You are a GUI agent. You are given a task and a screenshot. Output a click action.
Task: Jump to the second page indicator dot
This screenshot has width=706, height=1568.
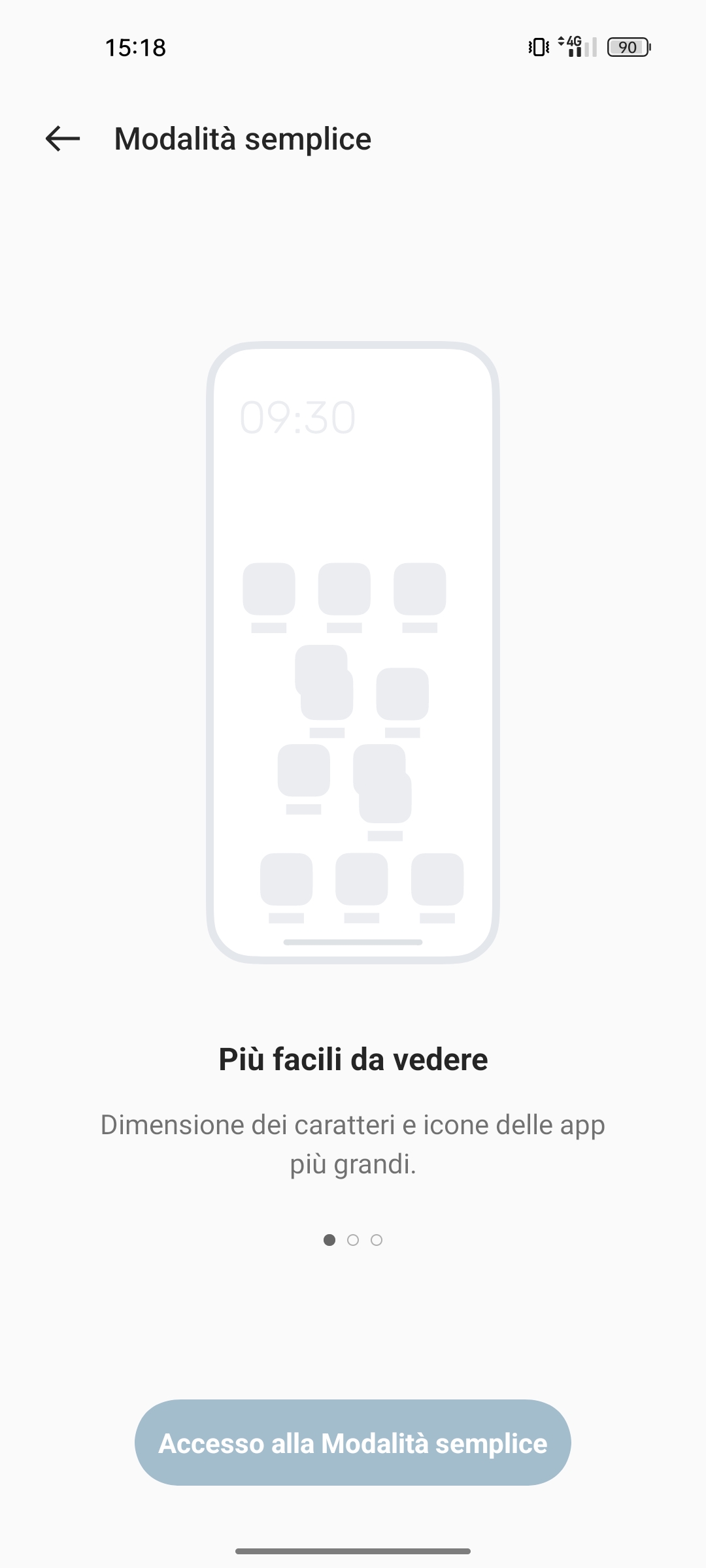(x=353, y=1240)
